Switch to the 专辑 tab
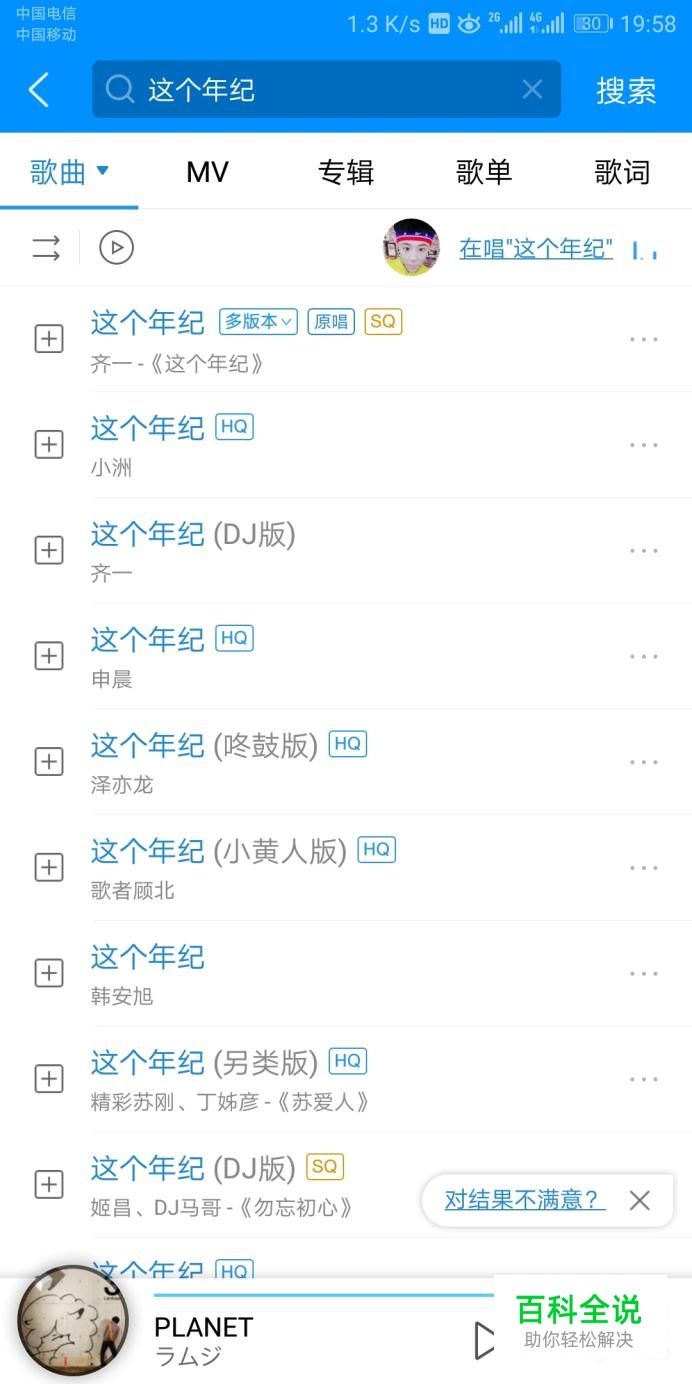Image resolution: width=692 pixels, height=1384 pixels. coord(346,172)
